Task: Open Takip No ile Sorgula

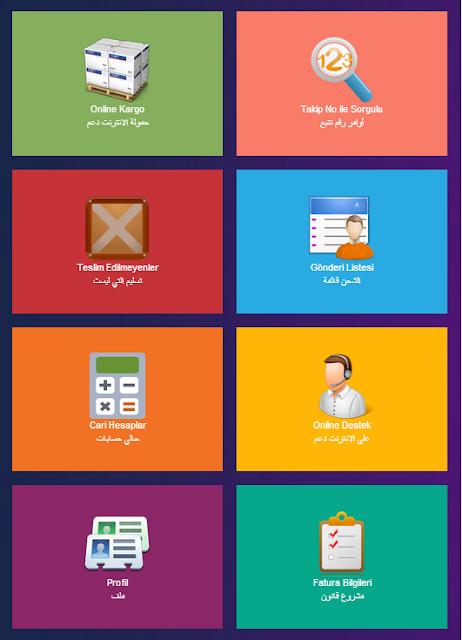Action: click(x=342, y=83)
